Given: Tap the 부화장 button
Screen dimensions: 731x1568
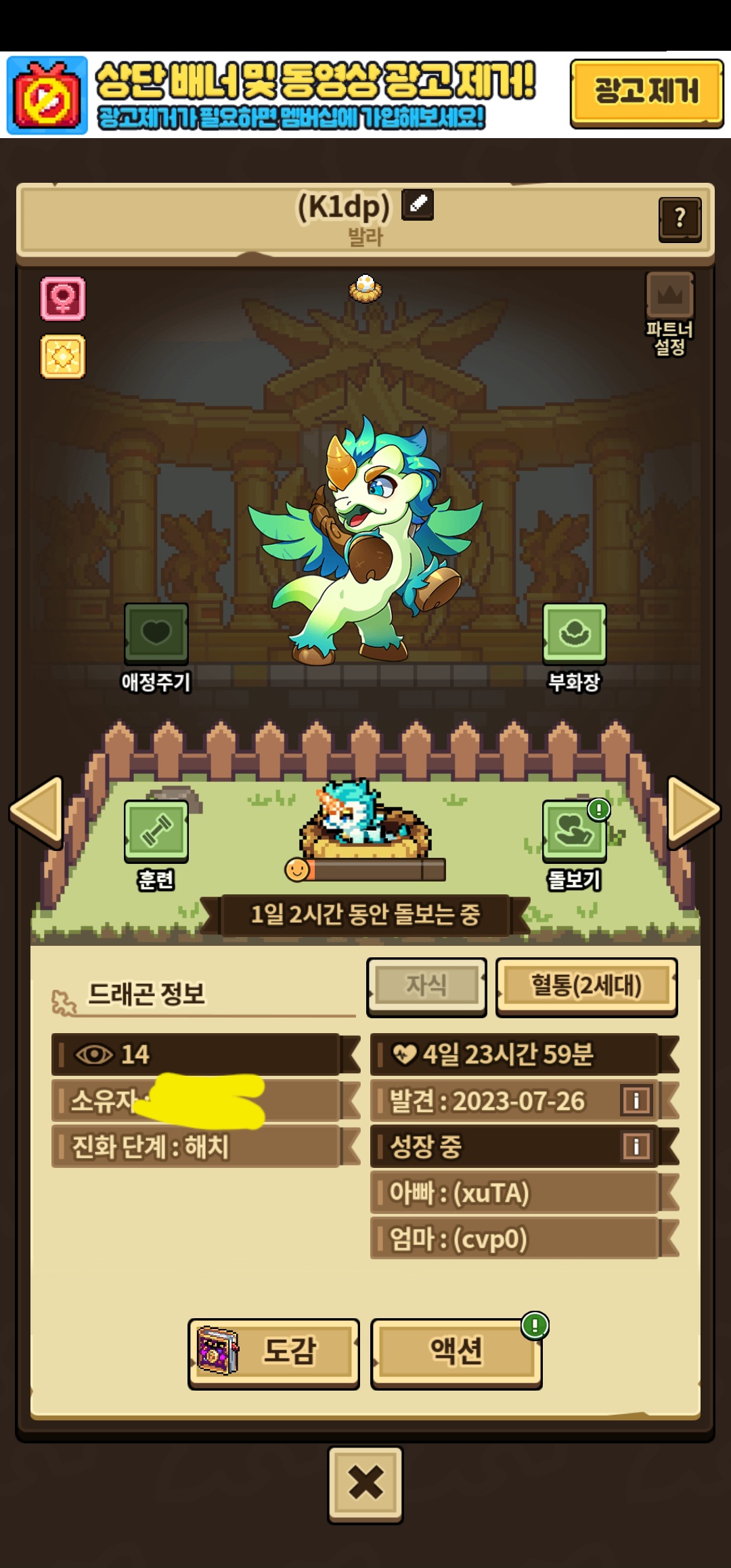Looking at the screenshot, I should pos(574,634).
